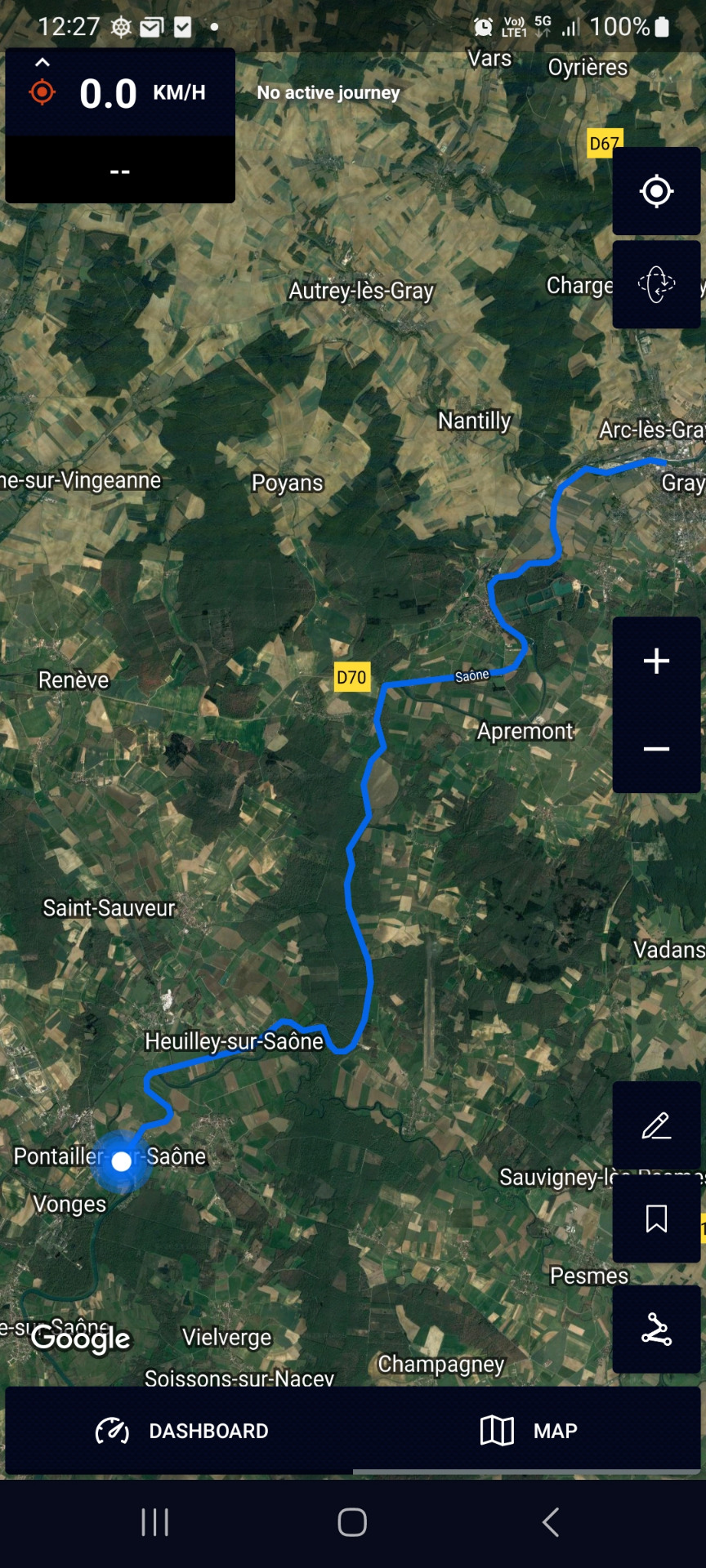Zoom out of the map
This screenshot has height=1568, width=706.
click(656, 749)
